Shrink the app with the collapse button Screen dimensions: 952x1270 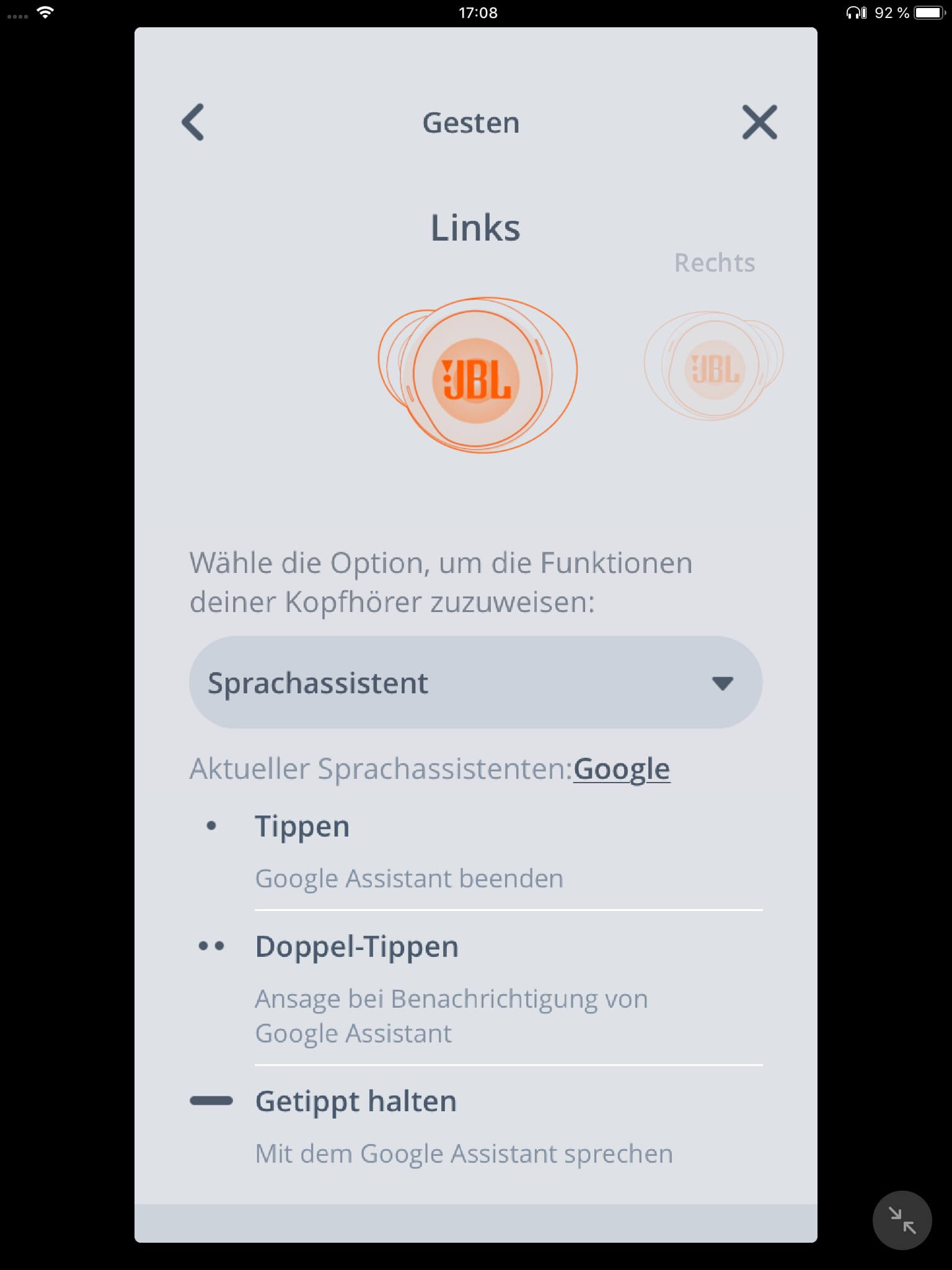902,1220
